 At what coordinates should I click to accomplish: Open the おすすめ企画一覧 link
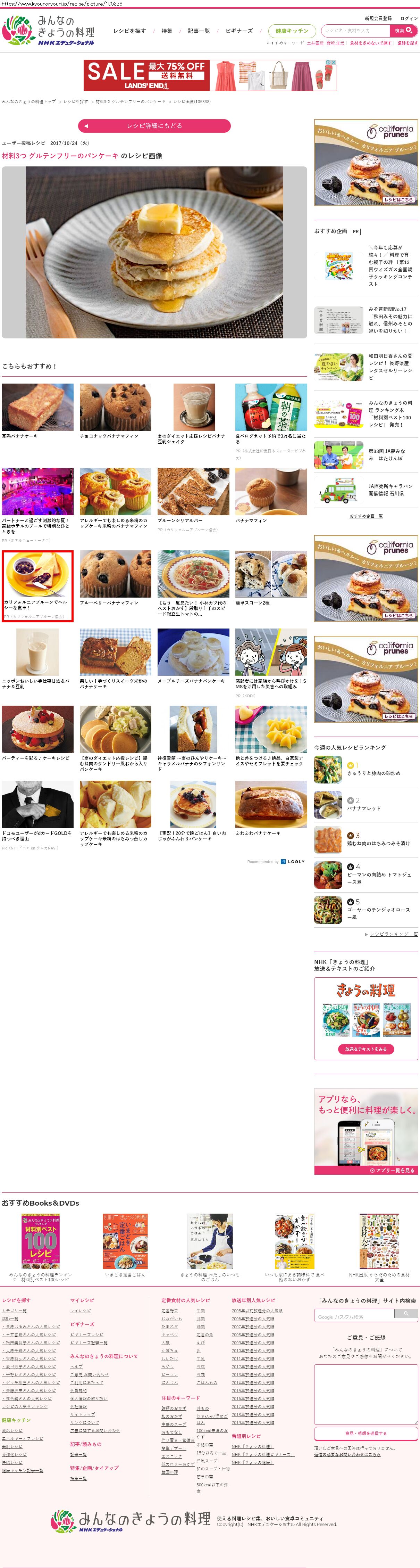point(366,516)
